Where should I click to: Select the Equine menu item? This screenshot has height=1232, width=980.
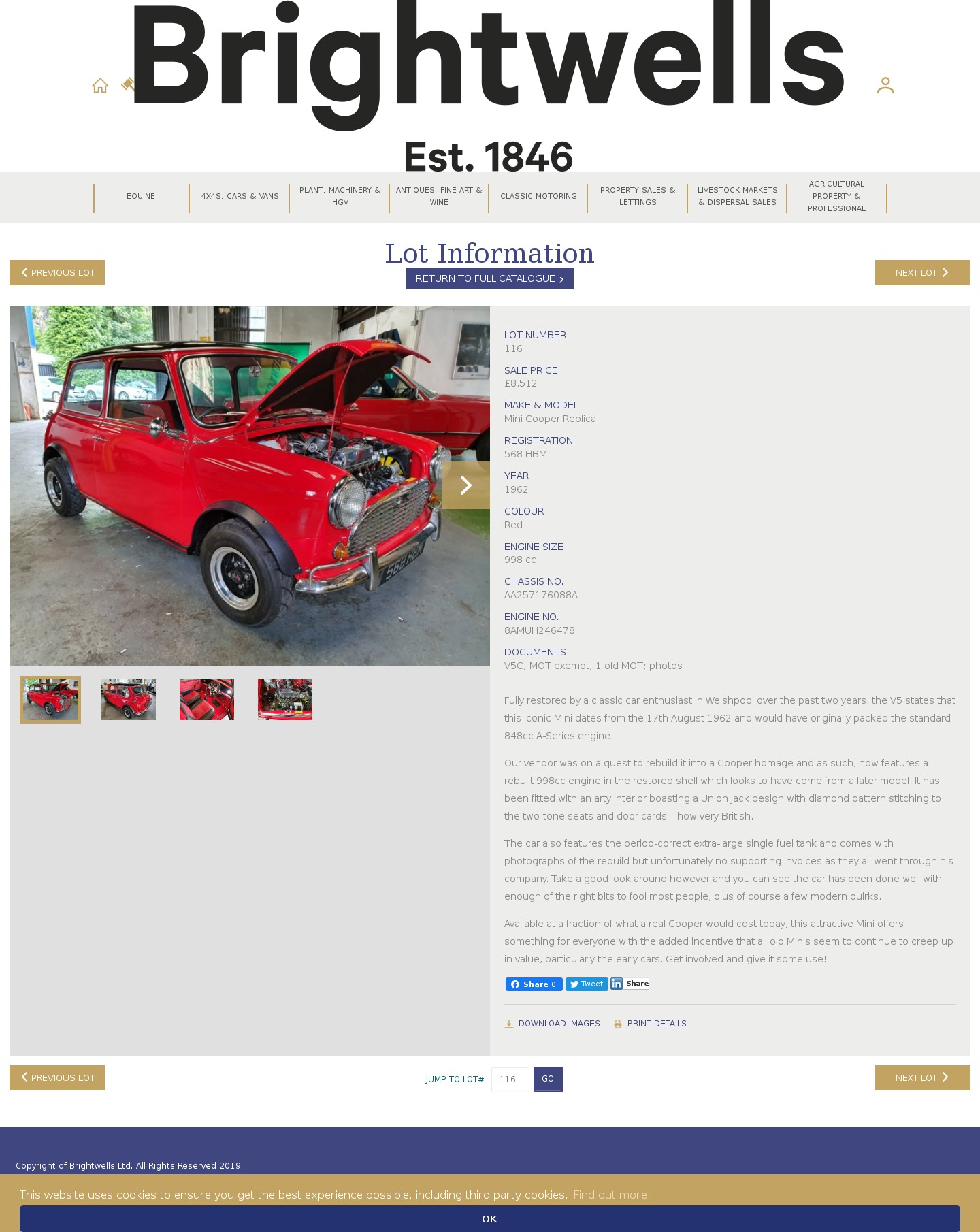(x=141, y=196)
